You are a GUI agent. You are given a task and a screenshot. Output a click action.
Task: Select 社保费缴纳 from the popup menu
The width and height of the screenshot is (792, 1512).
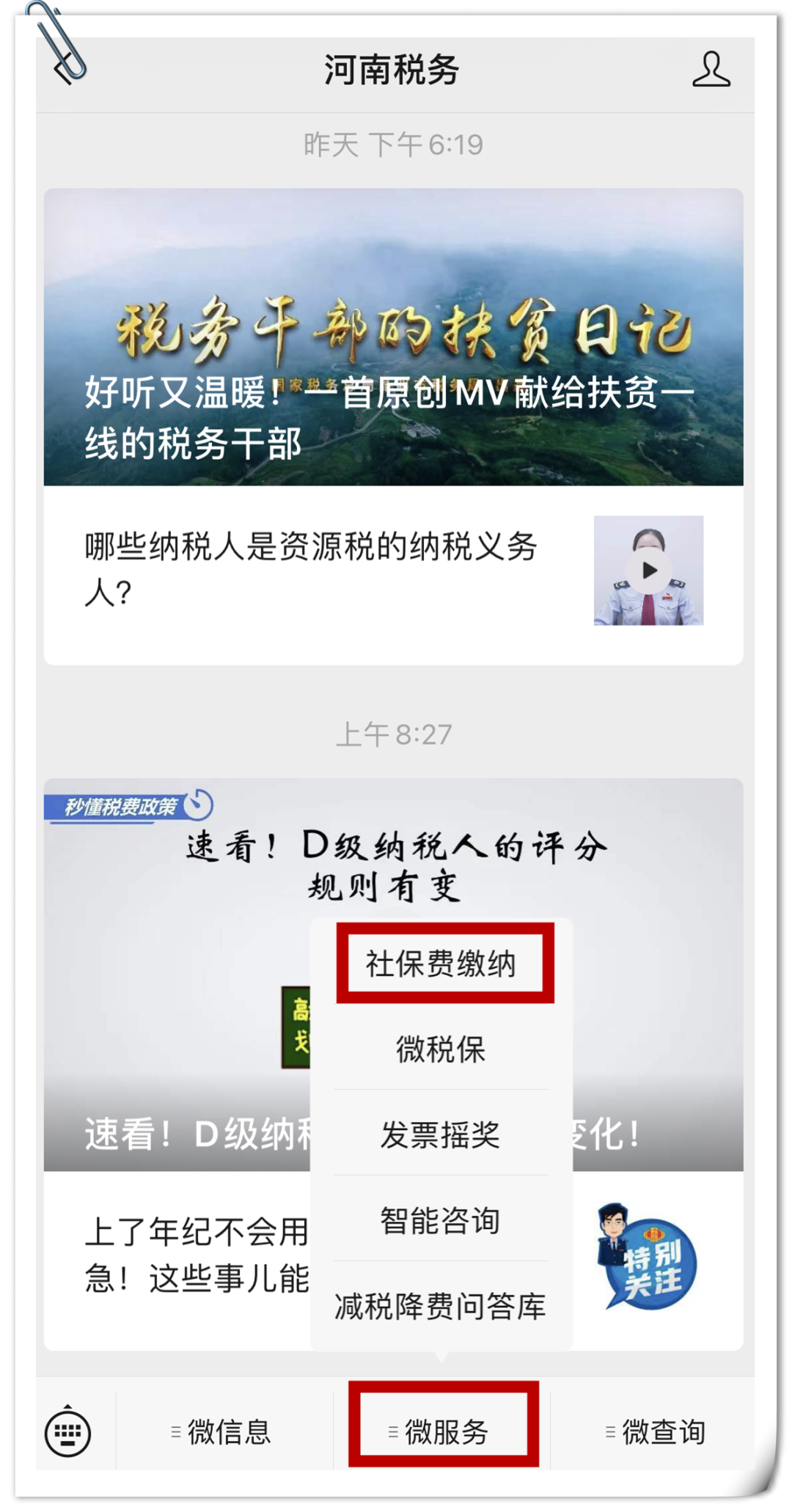(x=441, y=964)
